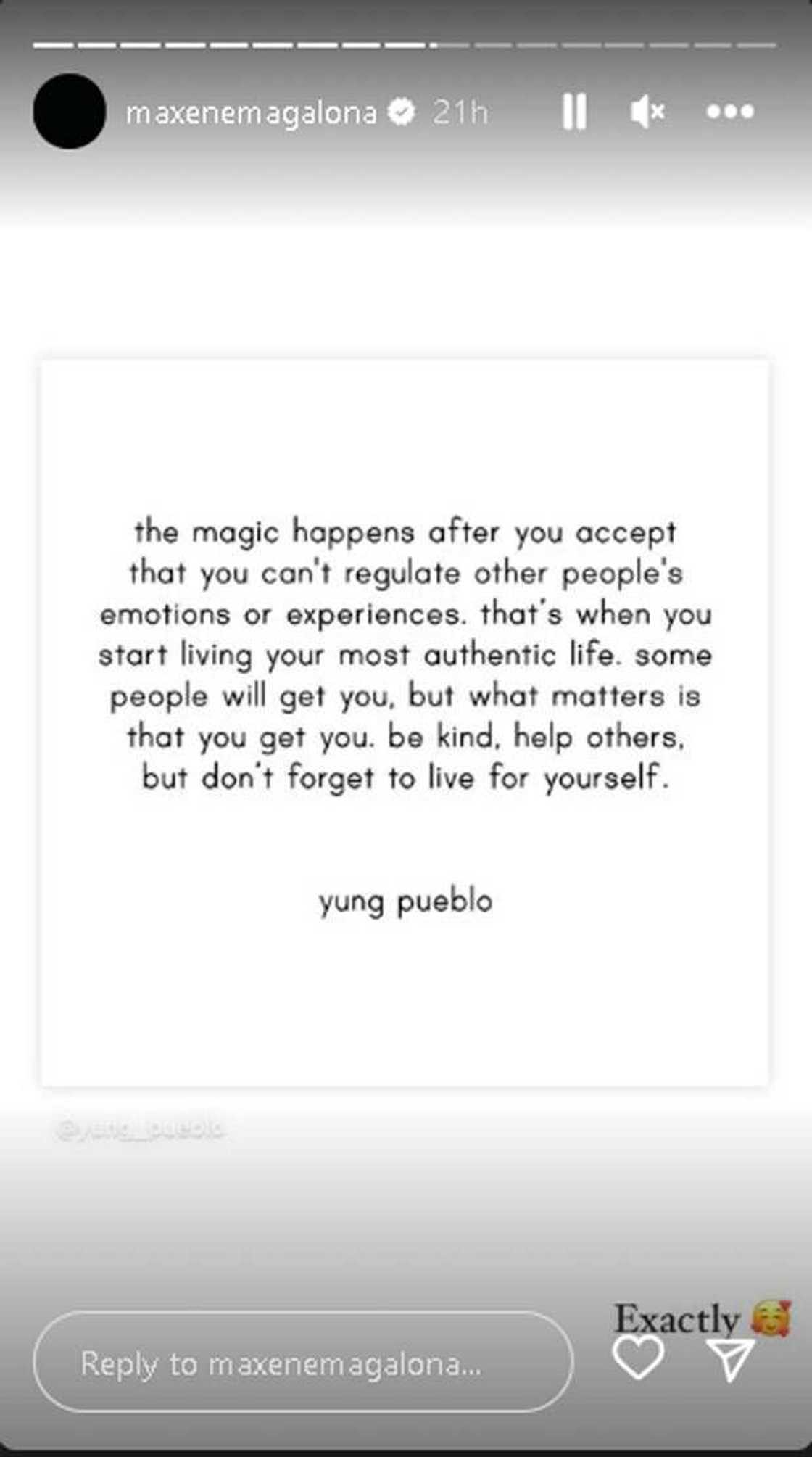Open the yung pueblo quote post

(x=405, y=722)
